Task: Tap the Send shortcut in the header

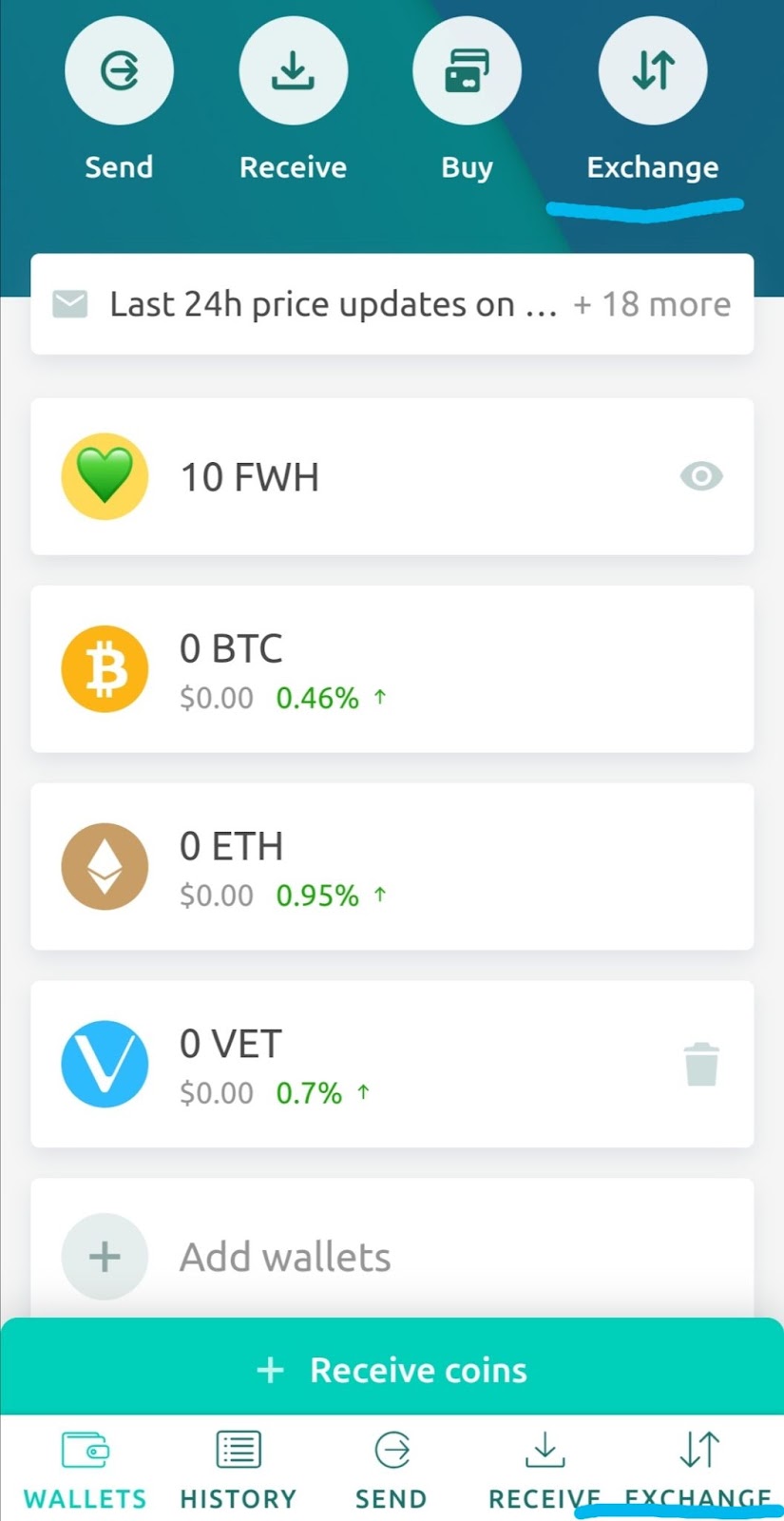Action: pyautogui.click(x=119, y=71)
